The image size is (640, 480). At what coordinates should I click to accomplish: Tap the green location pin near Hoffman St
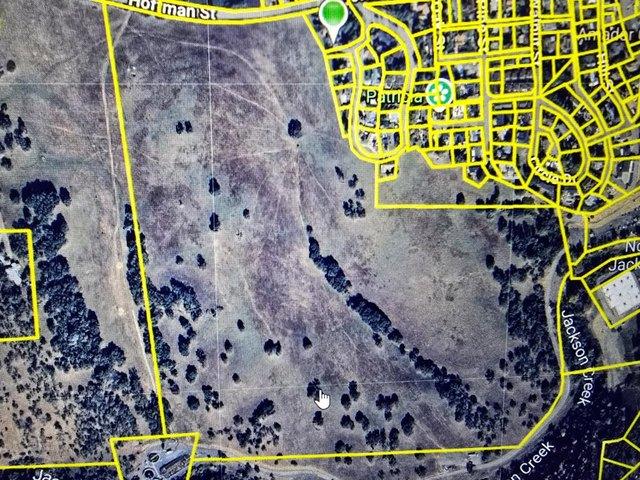pyautogui.click(x=333, y=14)
